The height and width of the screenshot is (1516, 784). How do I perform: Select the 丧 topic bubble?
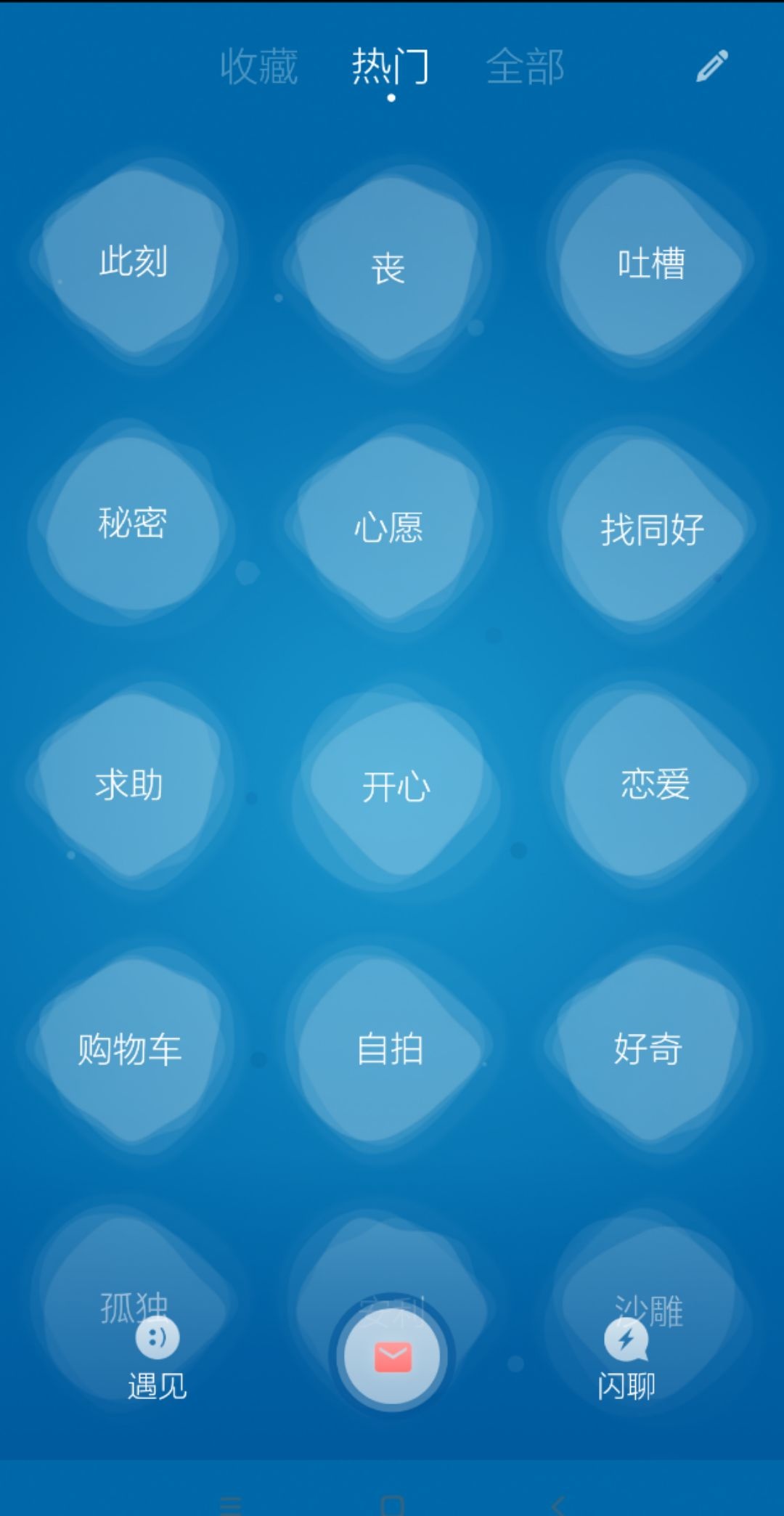tap(388, 269)
